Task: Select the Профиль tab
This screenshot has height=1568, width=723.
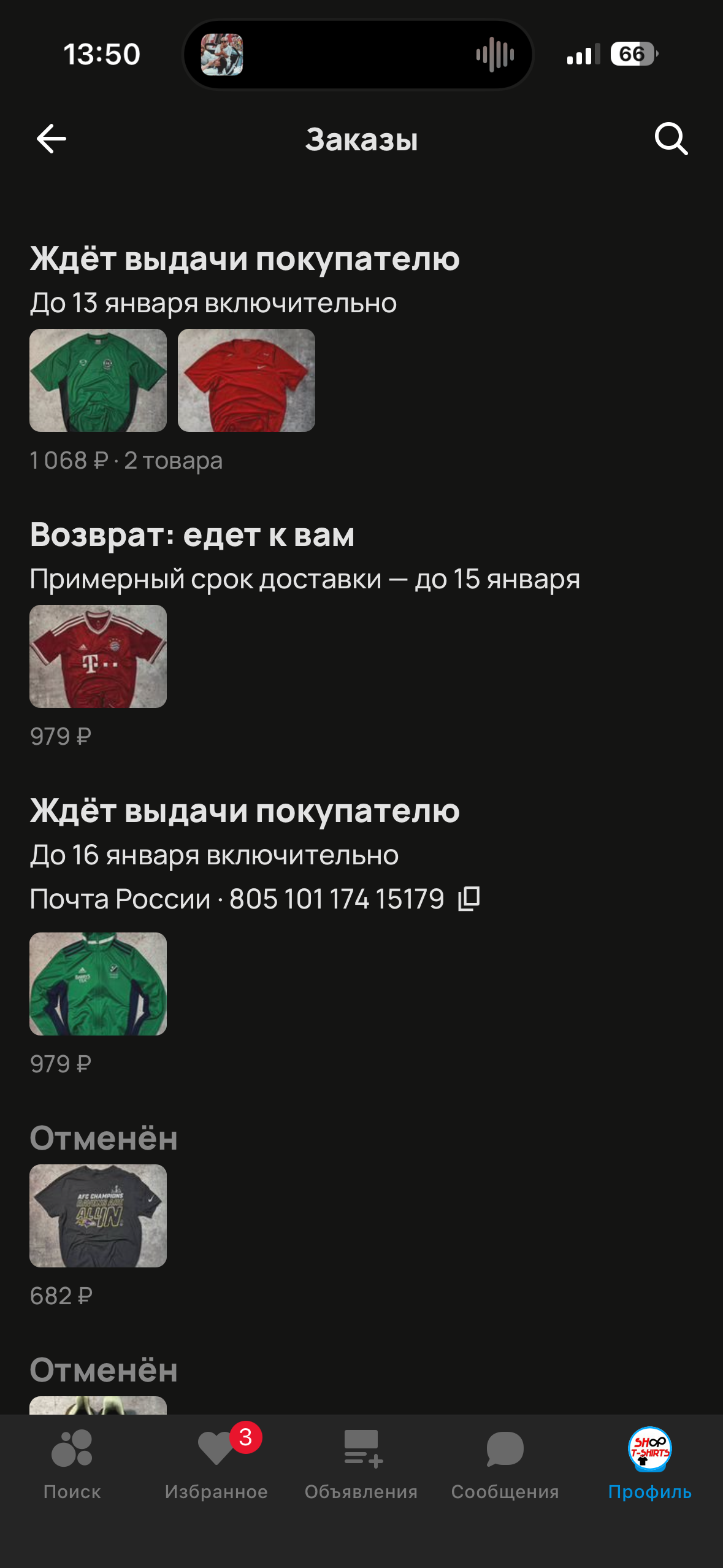Action: point(649,1462)
